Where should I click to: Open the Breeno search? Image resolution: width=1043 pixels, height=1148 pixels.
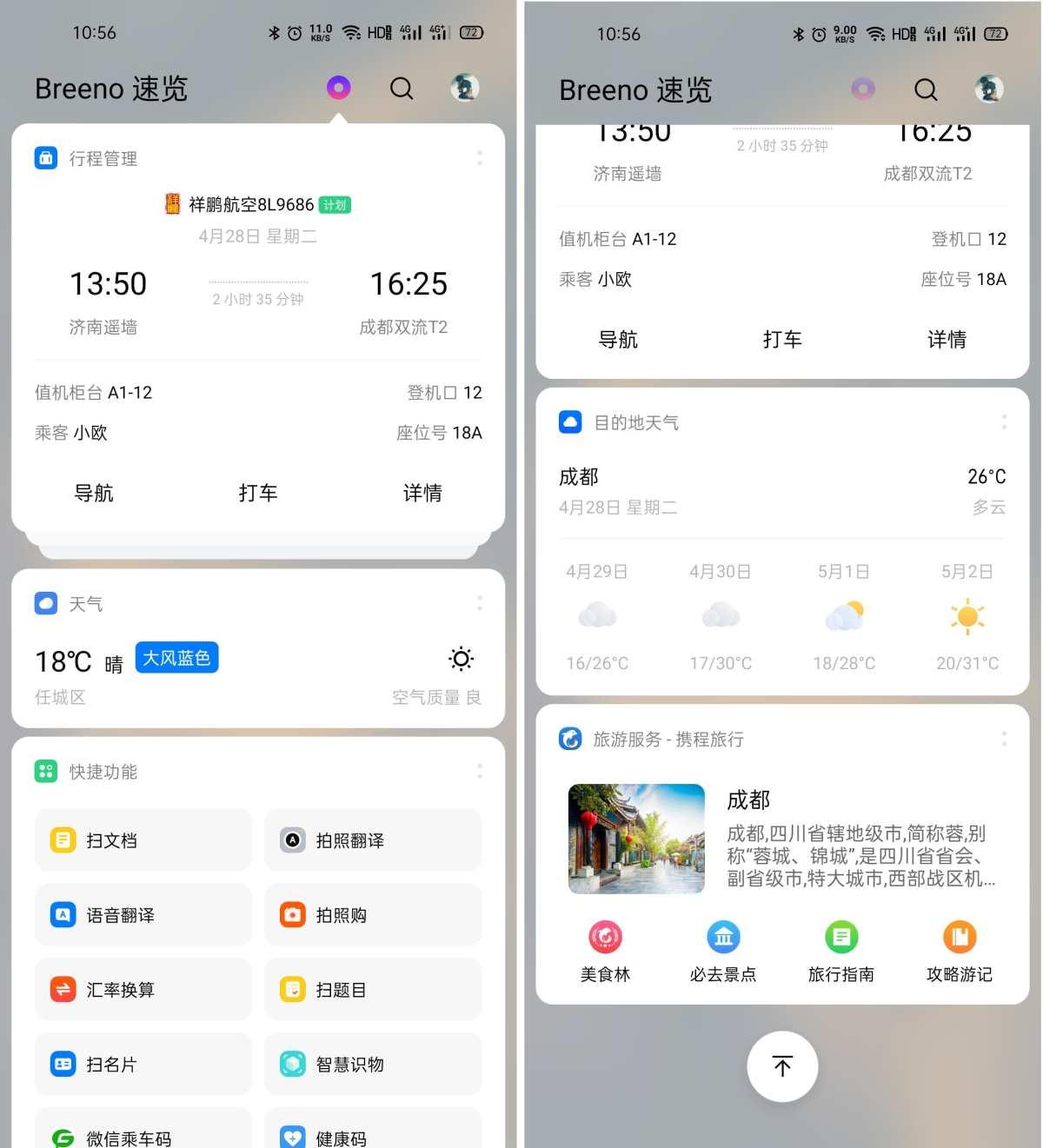[x=401, y=88]
